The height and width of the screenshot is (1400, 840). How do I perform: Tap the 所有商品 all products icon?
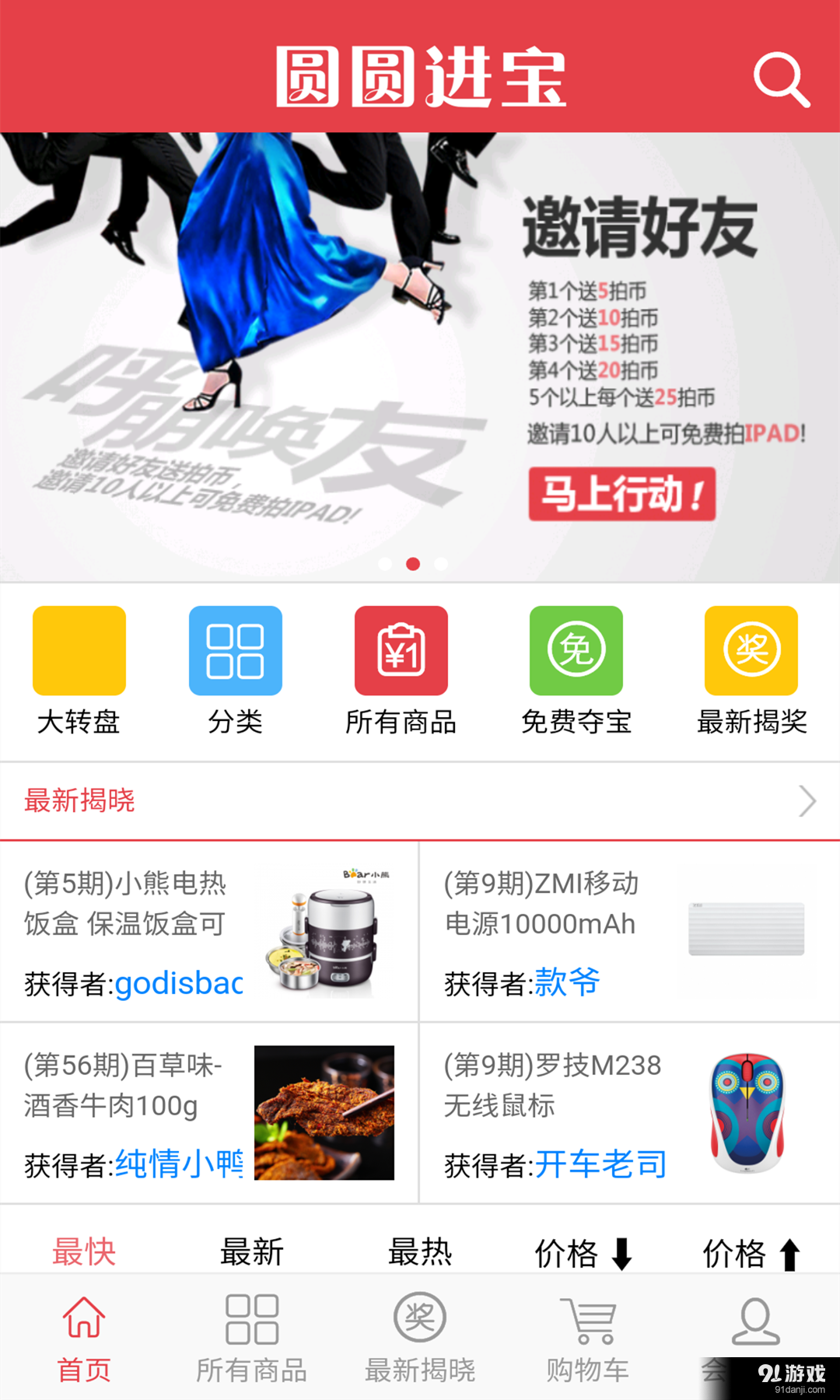pos(401,650)
